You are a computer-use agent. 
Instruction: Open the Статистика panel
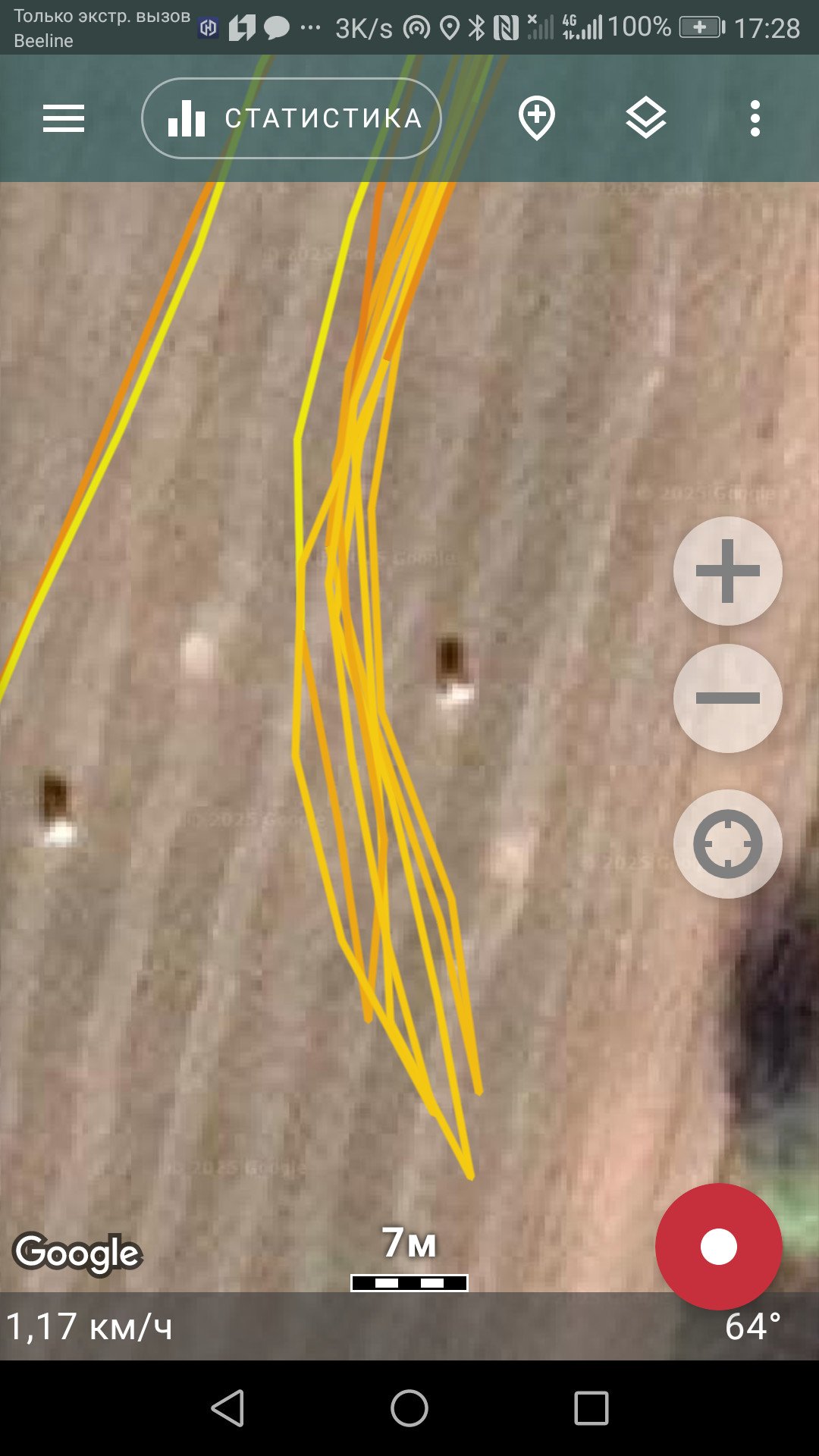click(291, 118)
